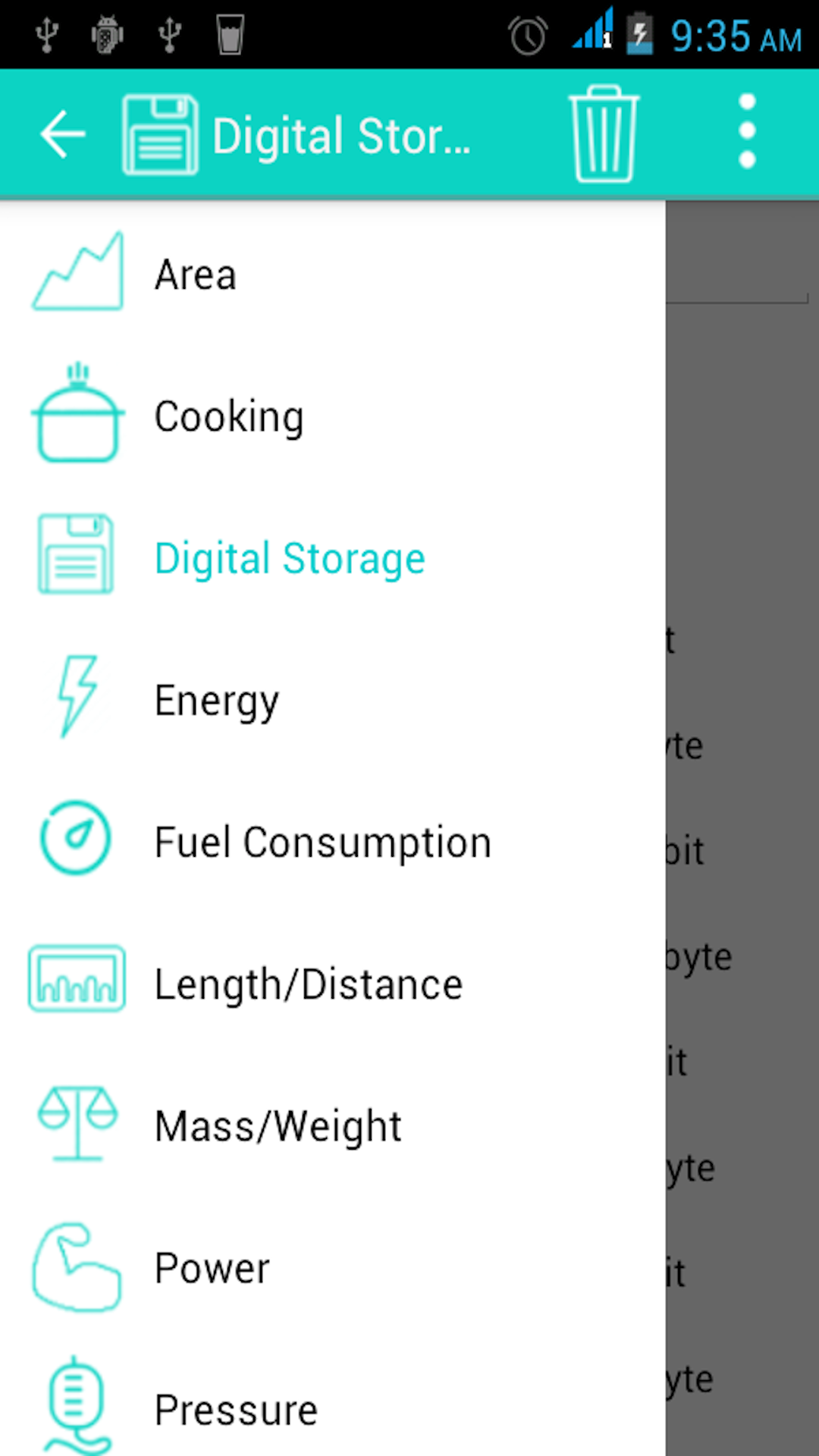Click the Energy lightning bolt icon
This screenshot has height=1456, width=819.
[x=77, y=698]
